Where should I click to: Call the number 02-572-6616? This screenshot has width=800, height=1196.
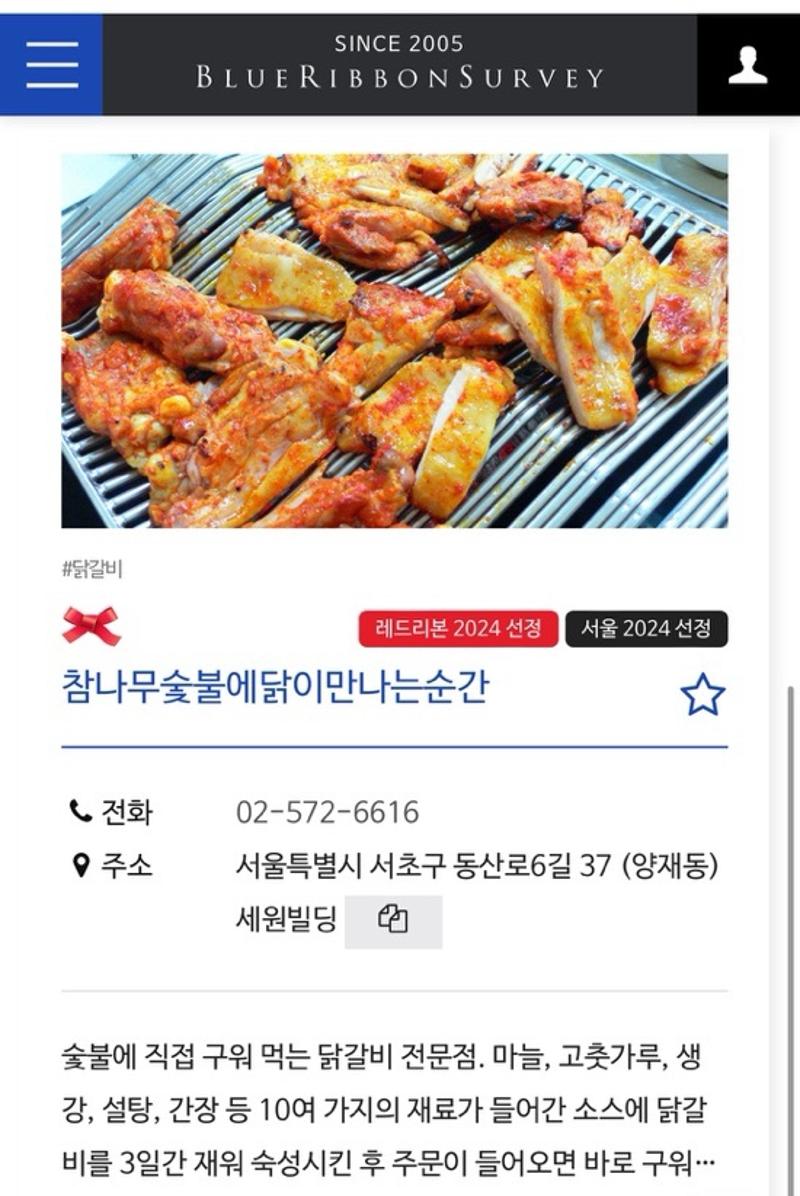[x=327, y=812]
